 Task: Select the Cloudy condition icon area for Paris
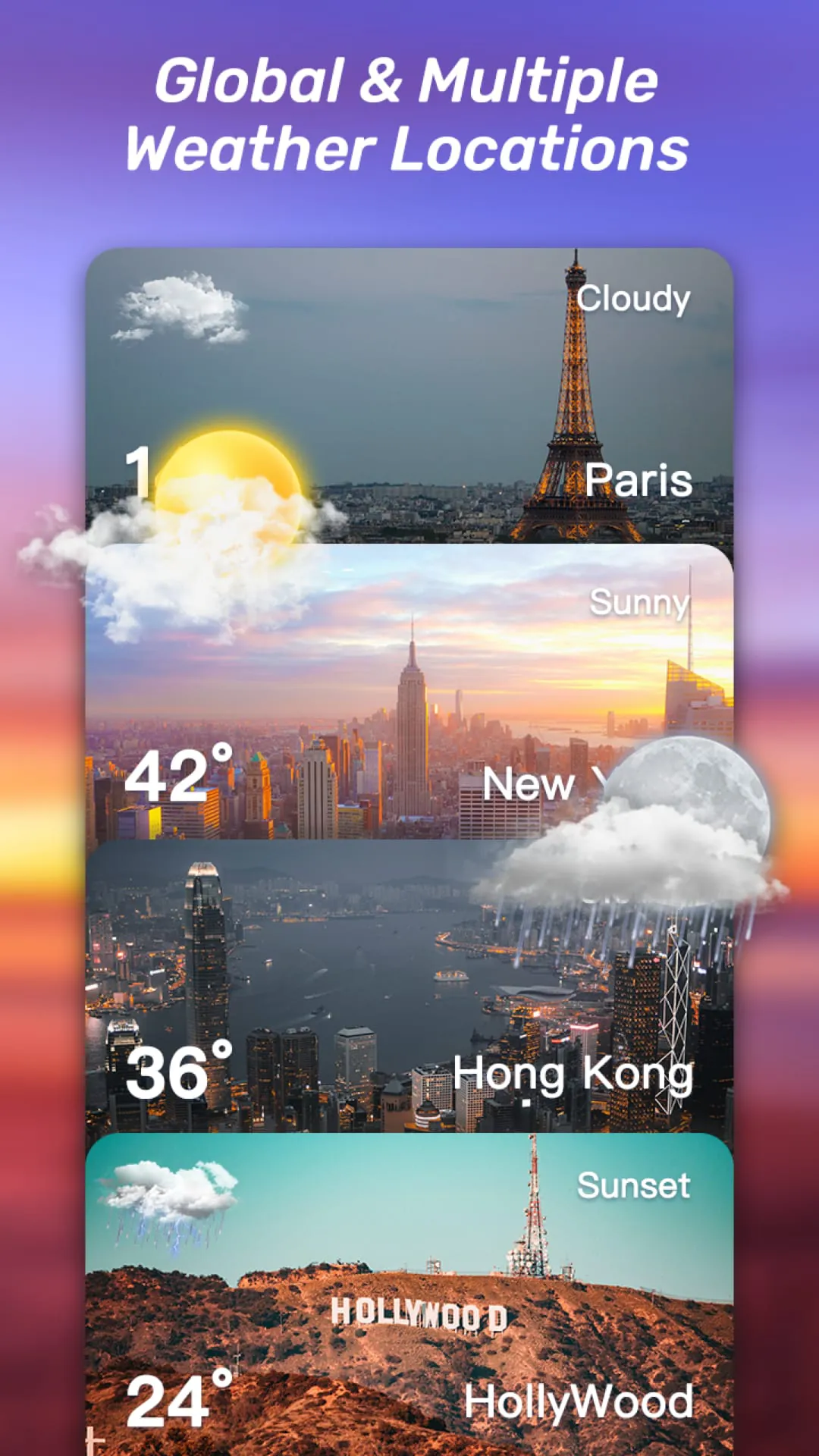coord(634,299)
